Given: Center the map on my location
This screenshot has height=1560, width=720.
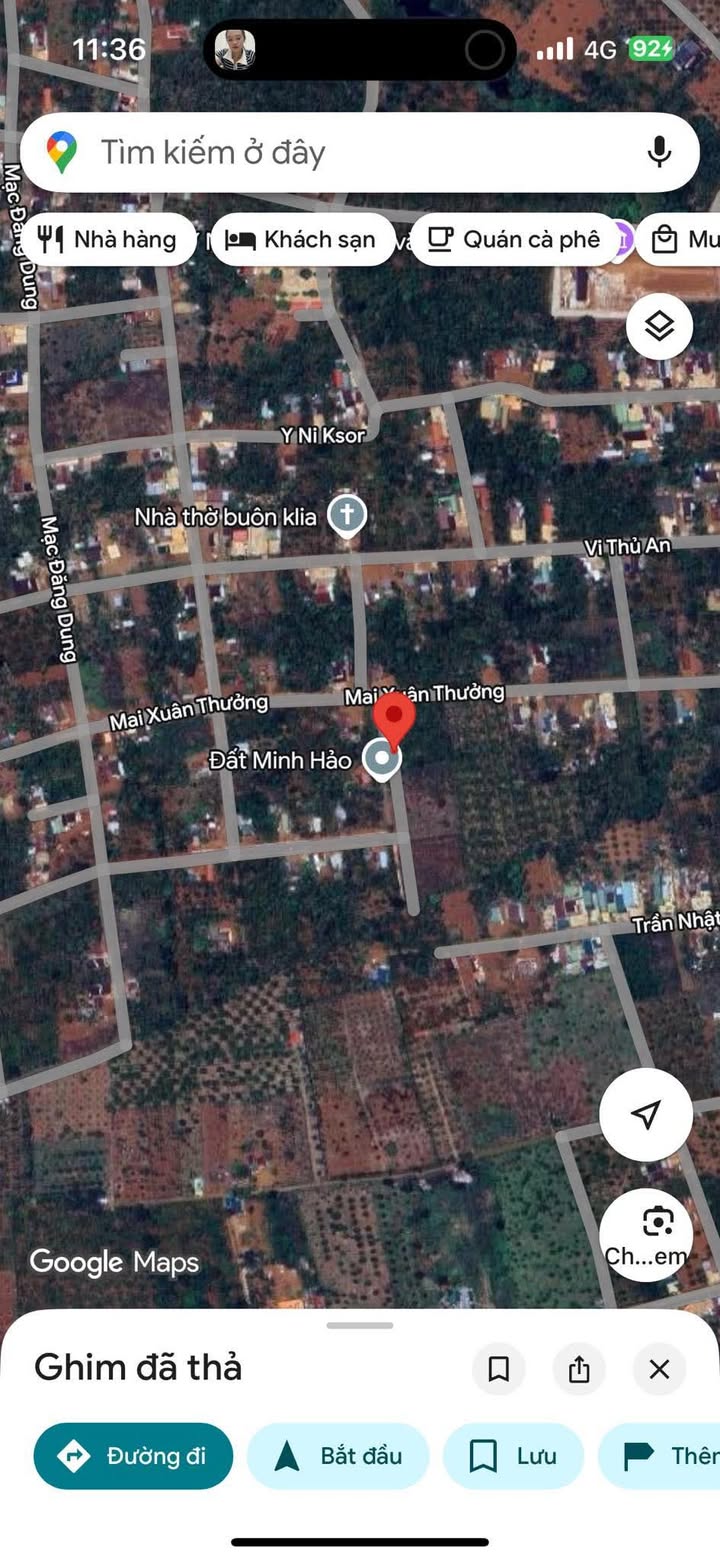Looking at the screenshot, I should coord(646,1114).
